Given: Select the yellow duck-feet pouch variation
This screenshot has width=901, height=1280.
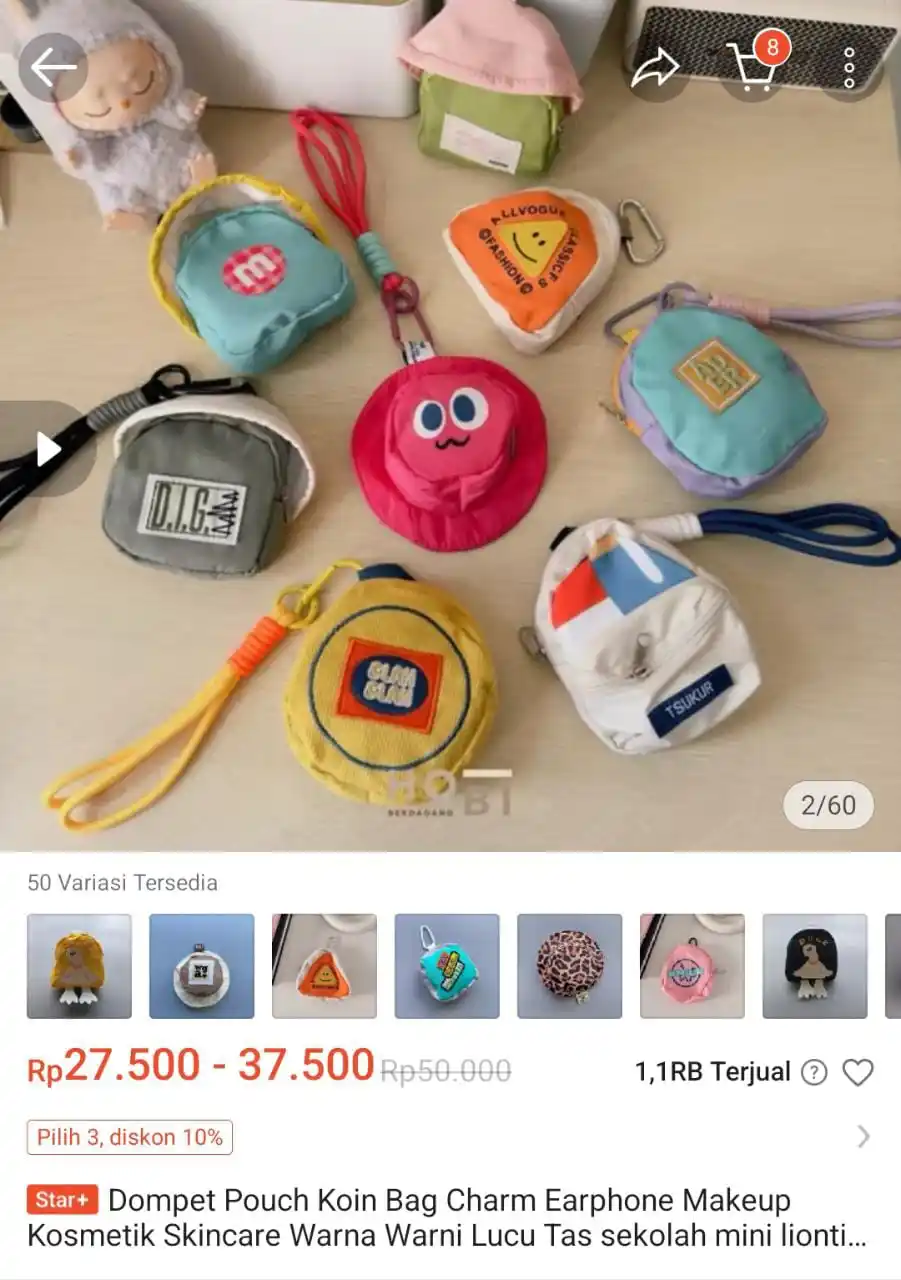Looking at the screenshot, I should (79, 966).
